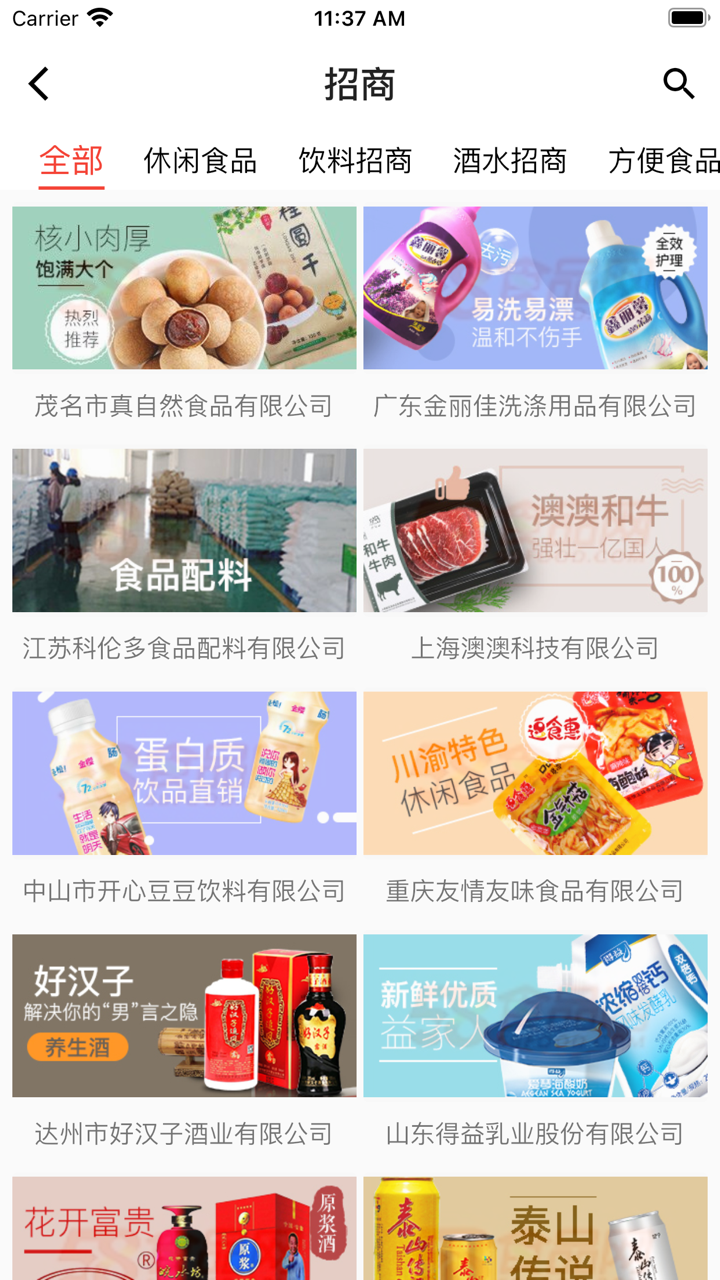Tap the Carrier label in status bar
720x1280 pixels.
pos(38,16)
